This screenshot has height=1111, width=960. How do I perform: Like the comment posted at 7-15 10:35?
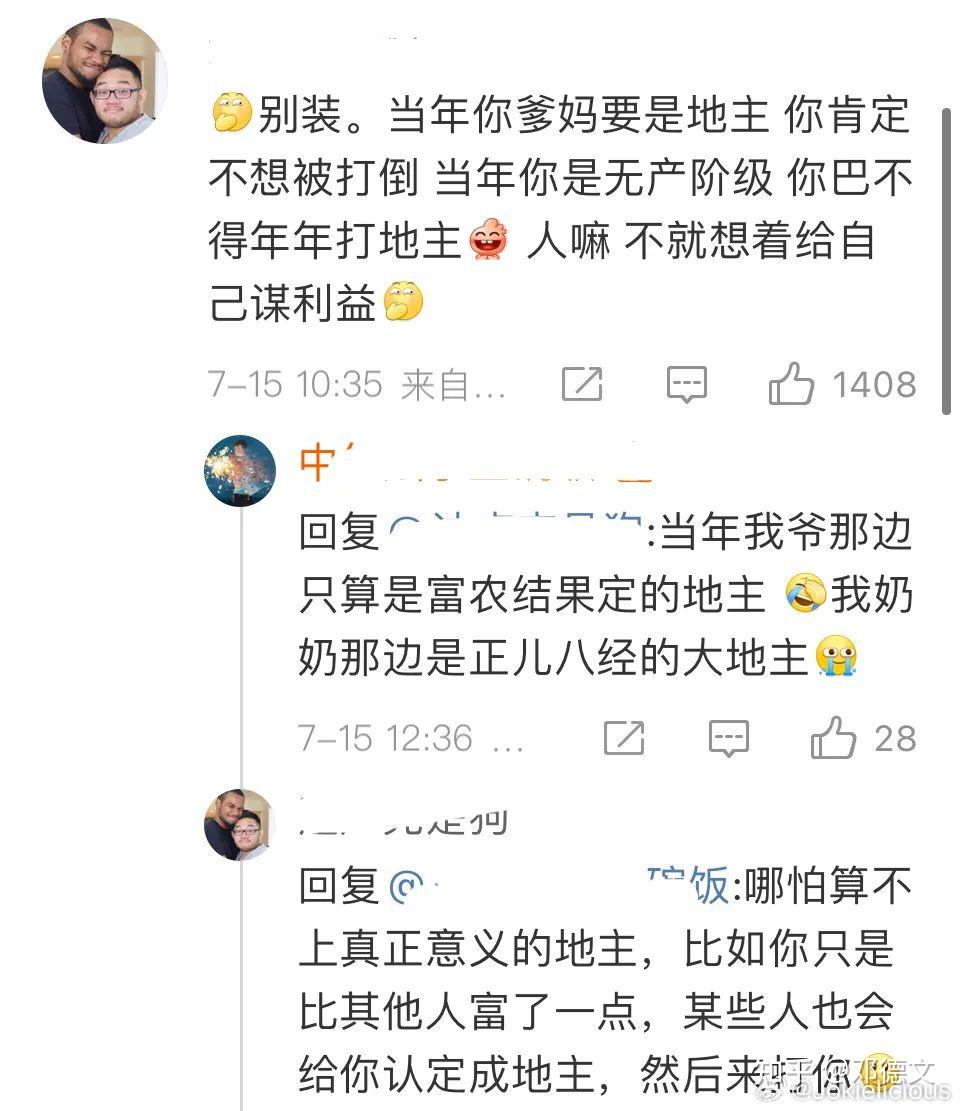(x=792, y=385)
